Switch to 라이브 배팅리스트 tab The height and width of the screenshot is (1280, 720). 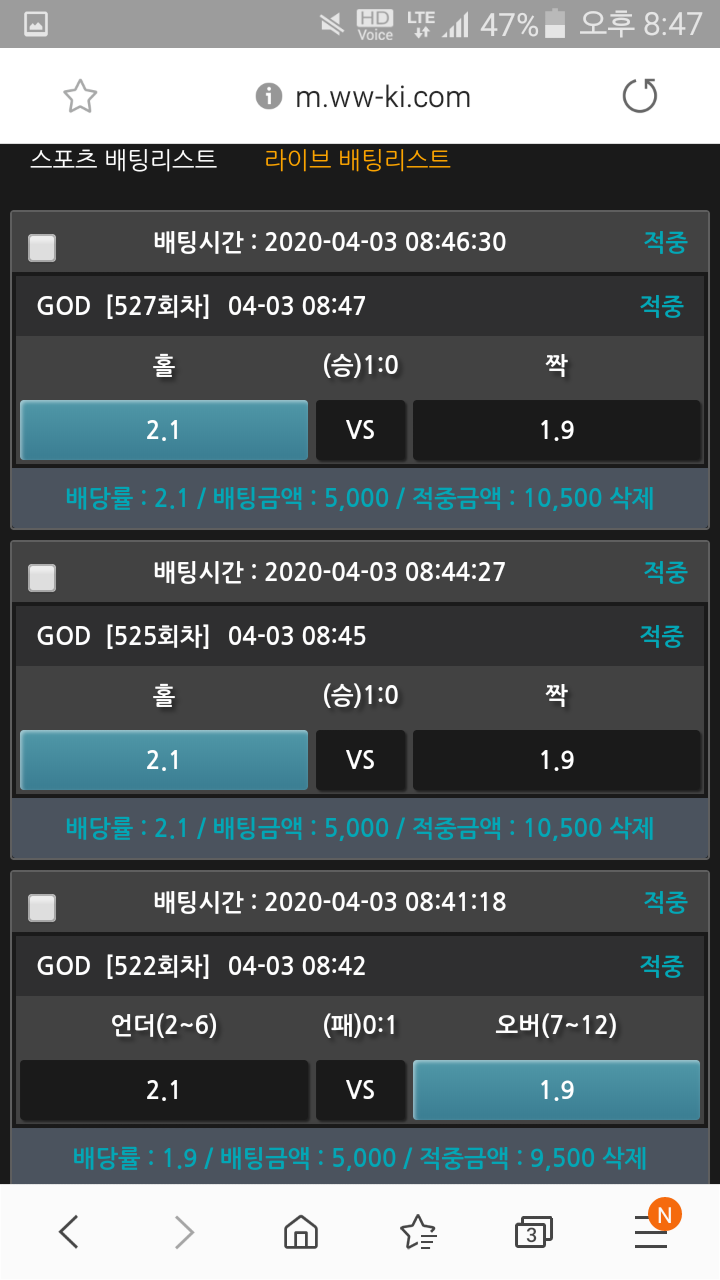[357, 159]
